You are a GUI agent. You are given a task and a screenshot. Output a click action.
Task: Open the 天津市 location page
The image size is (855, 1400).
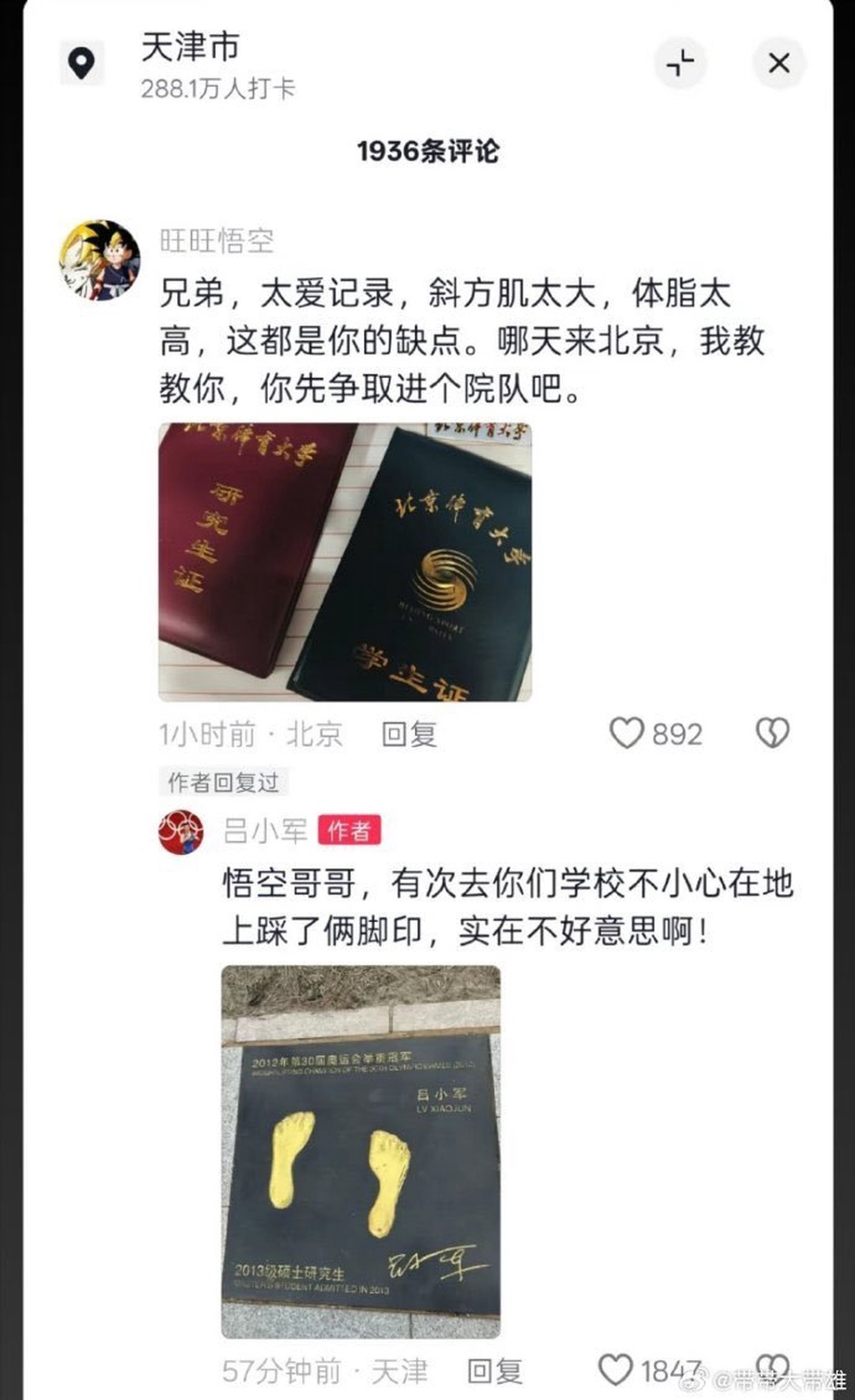pyautogui.click(x=190, y=48)
